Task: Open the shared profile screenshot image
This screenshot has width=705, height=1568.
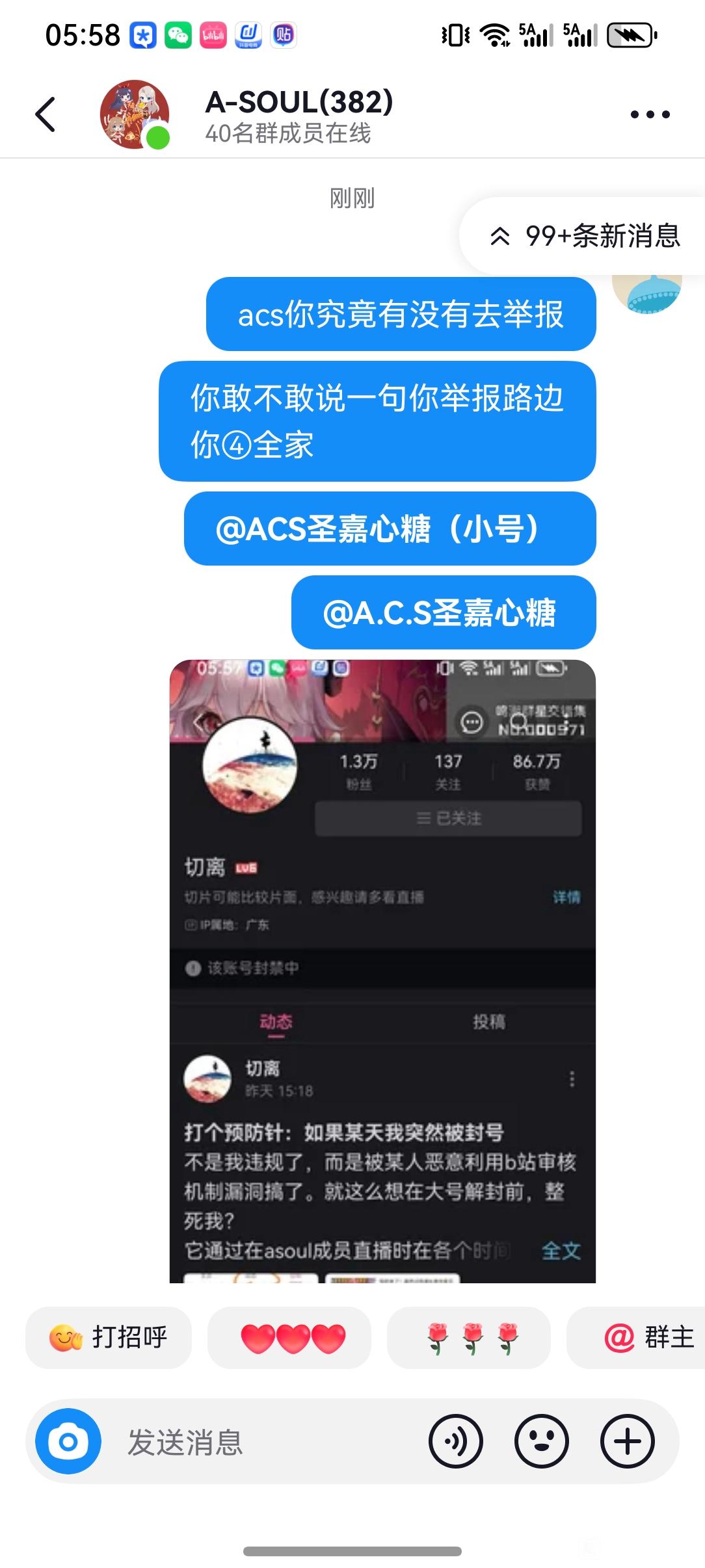Action: 382,971
